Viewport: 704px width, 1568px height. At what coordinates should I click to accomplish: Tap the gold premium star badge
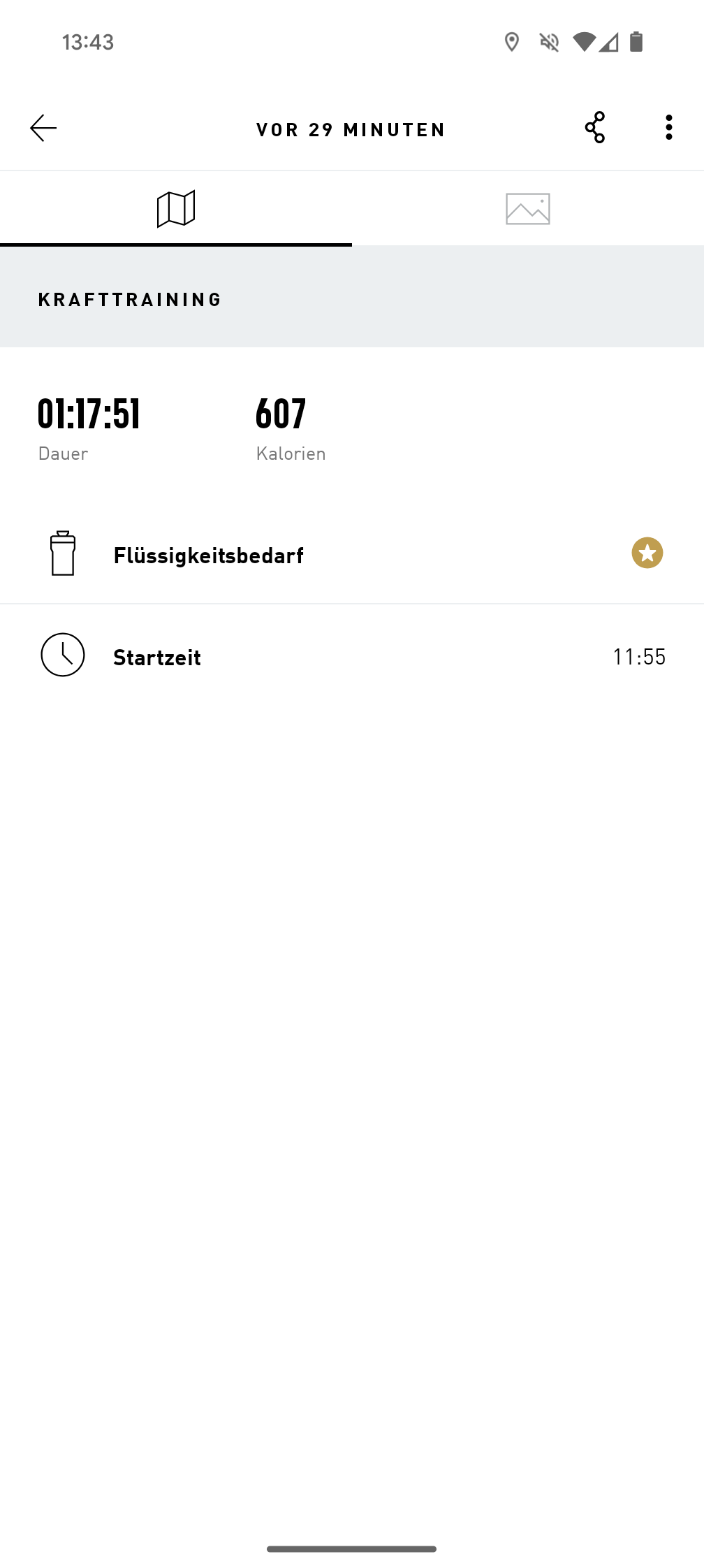click(x=647, y=553)
